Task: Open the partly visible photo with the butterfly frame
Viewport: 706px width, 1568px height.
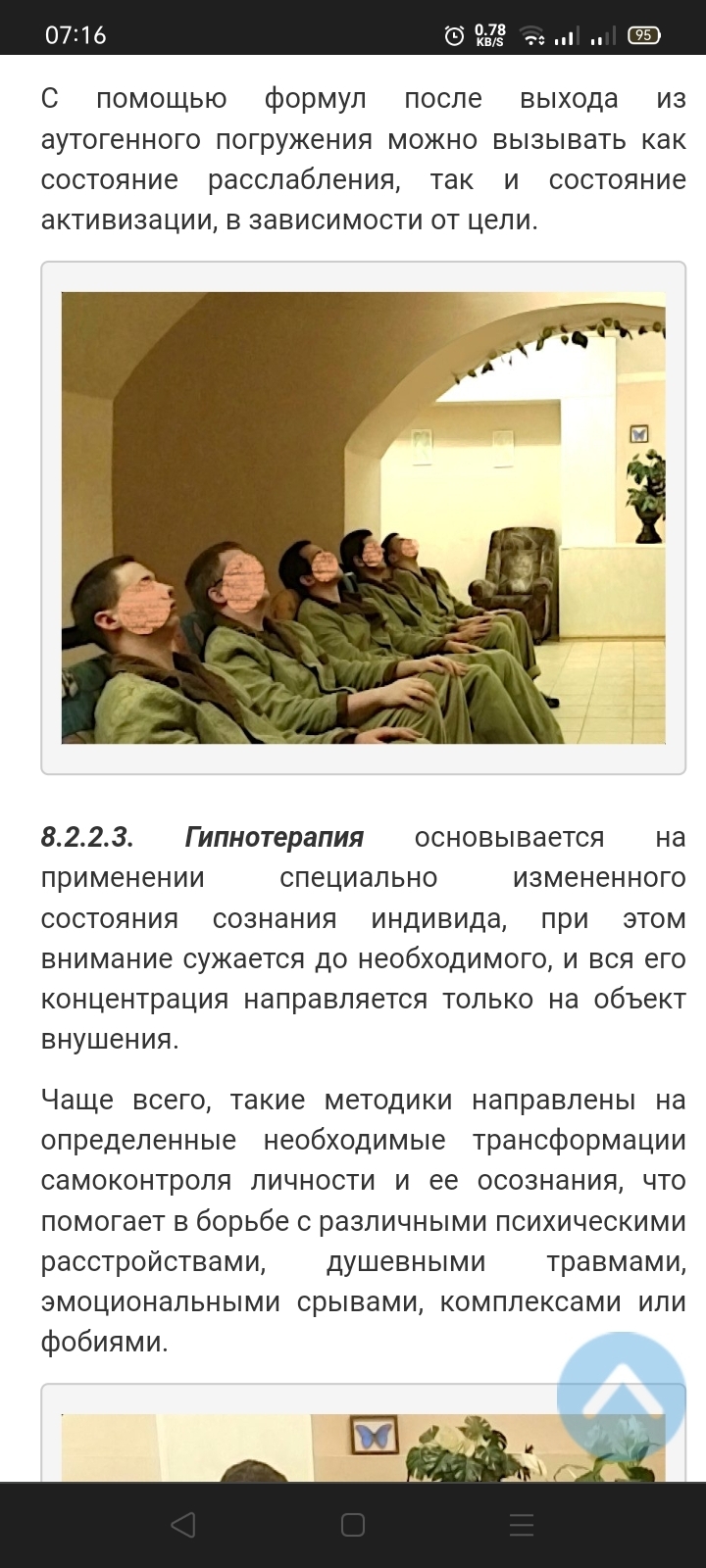Action: [x=363, y=1447]
